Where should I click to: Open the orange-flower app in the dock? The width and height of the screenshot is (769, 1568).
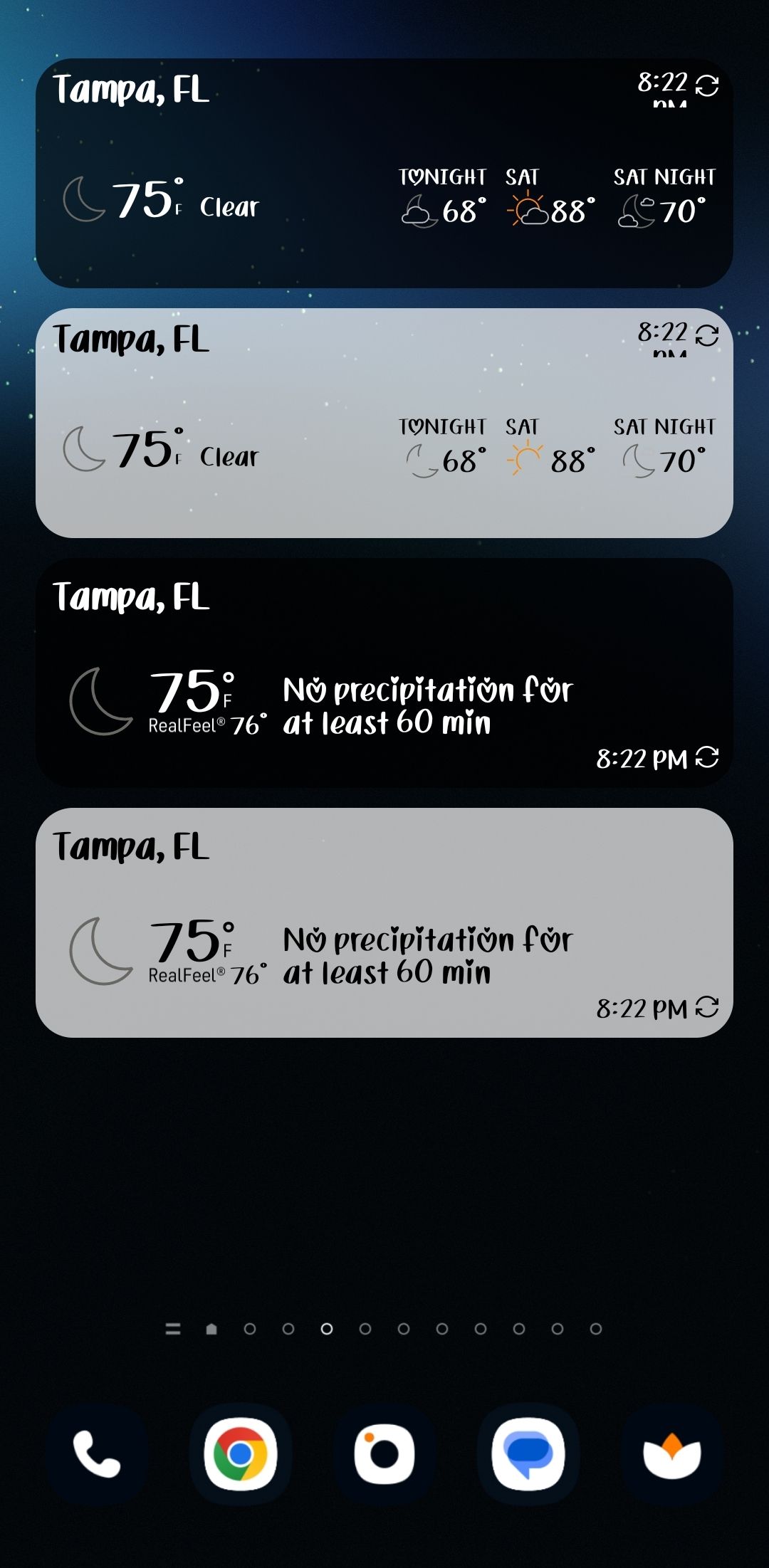[672, 1453]
